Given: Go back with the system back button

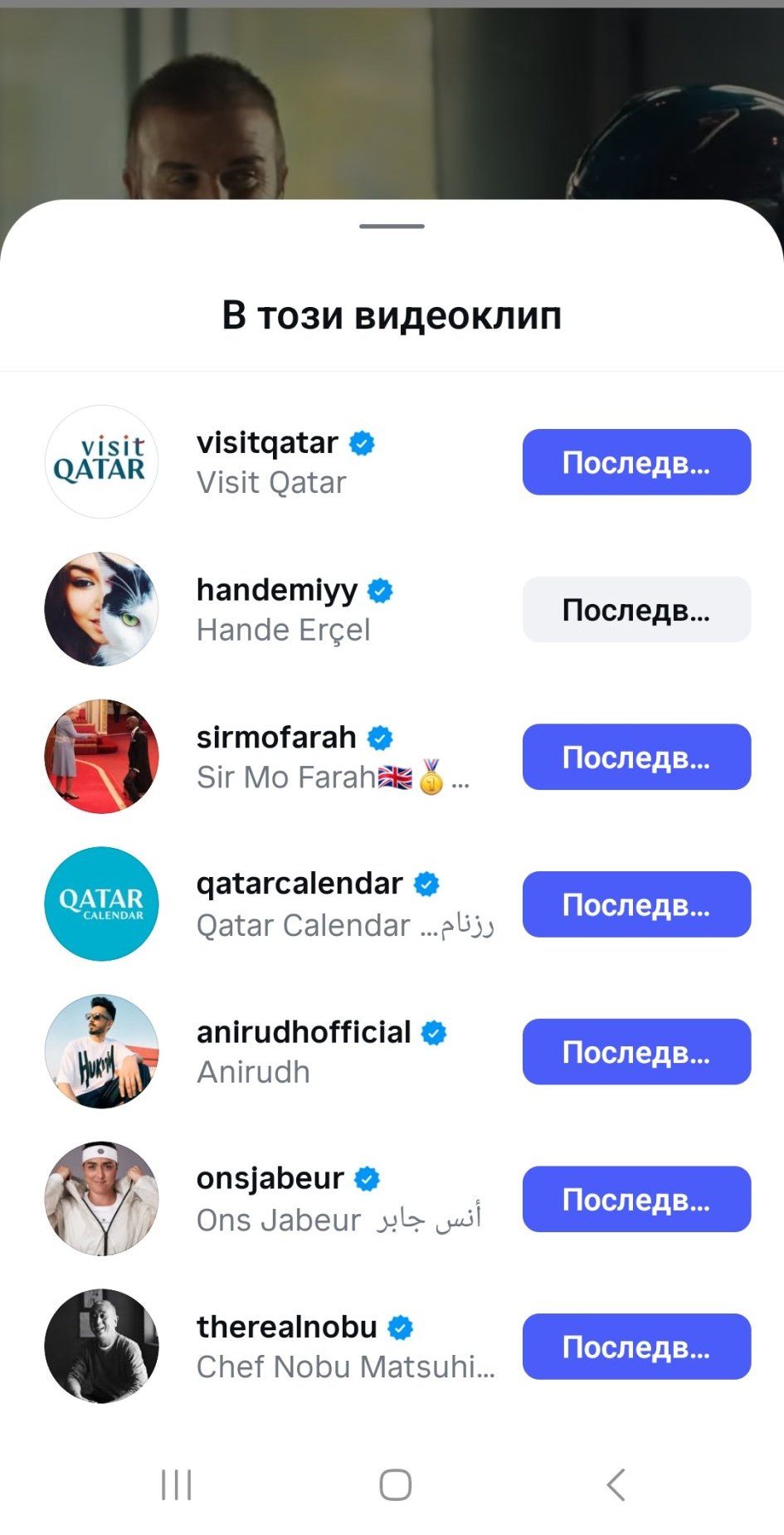Looking at the screenshot, I should pyautogui.click(x=616, y=1484).
